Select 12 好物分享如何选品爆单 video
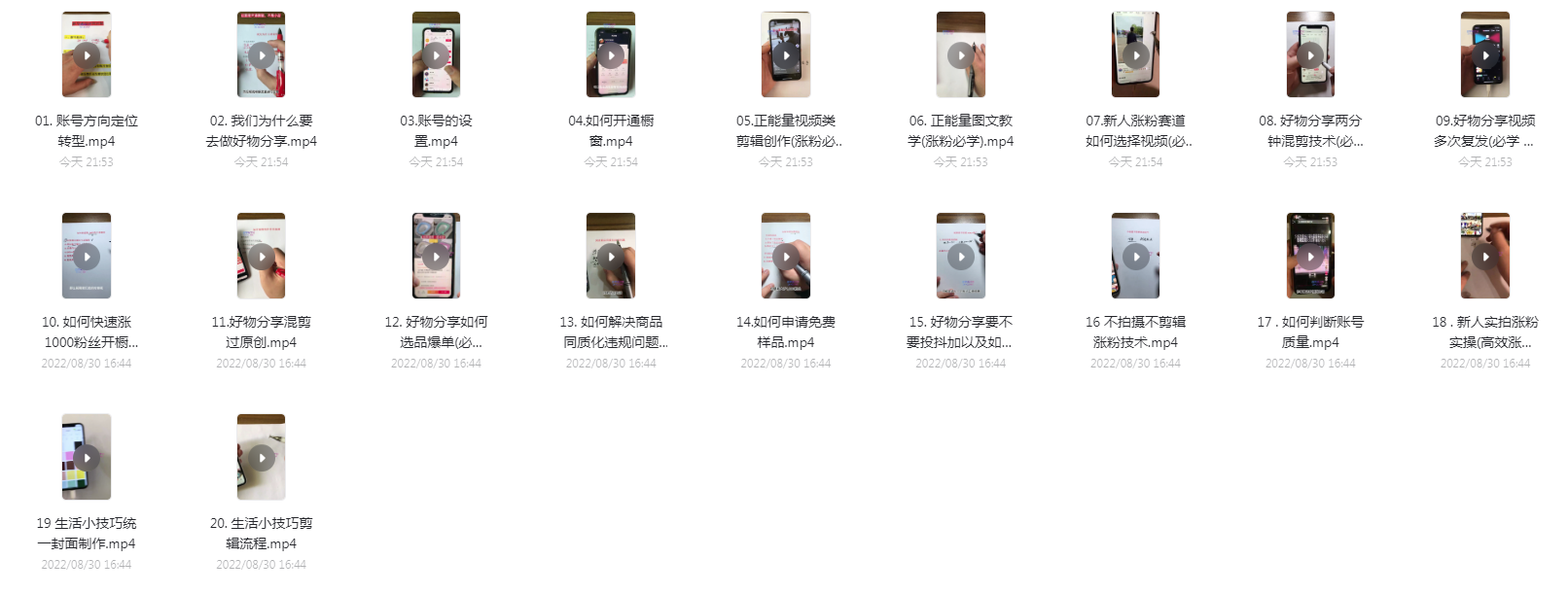Screen dimensions: 1568x594 (436, 257)
